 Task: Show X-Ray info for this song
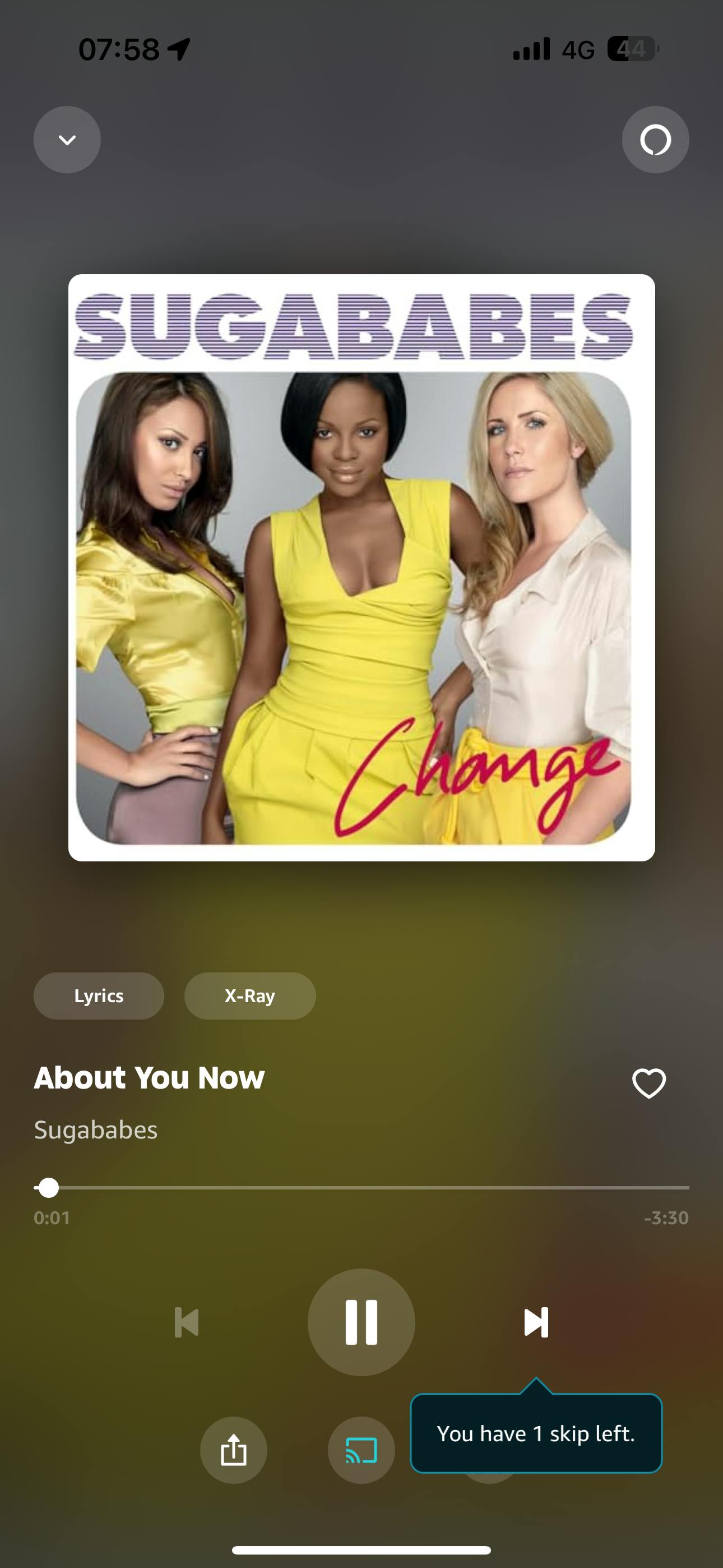(249, 996)
